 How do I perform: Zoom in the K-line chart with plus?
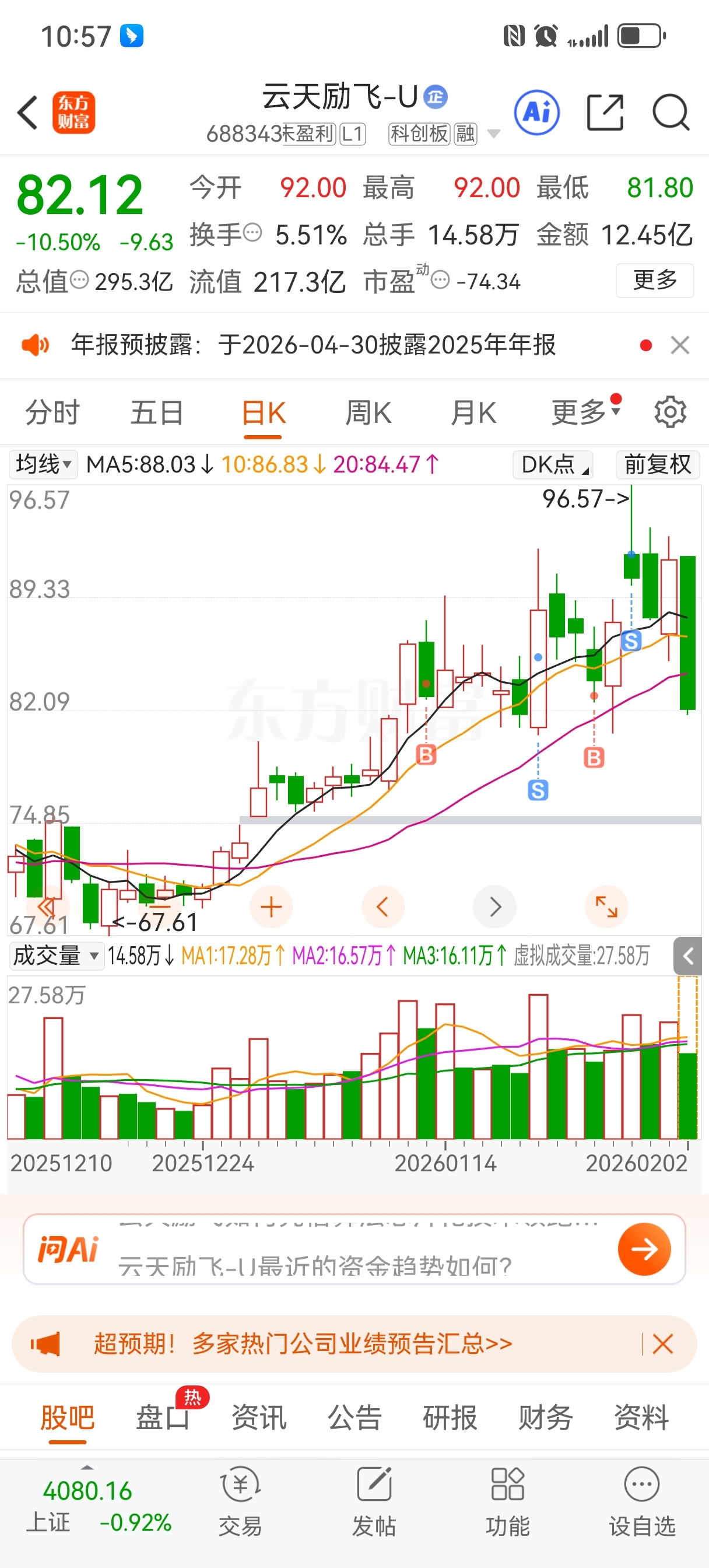272,907
